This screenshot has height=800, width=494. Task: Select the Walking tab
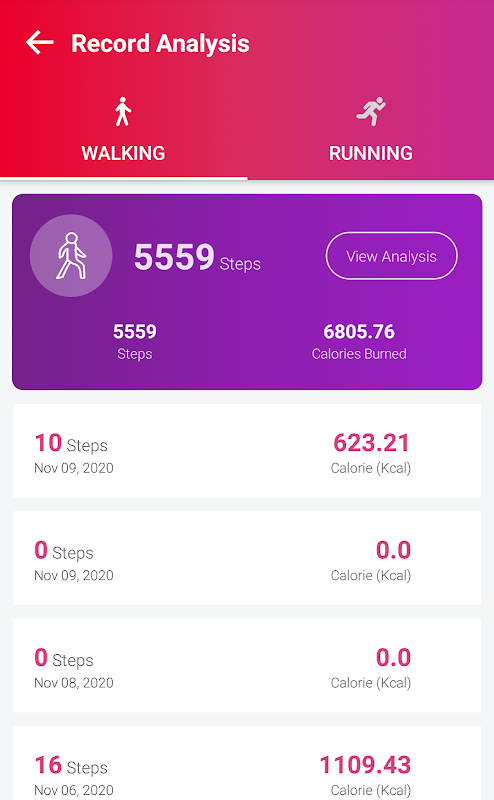124,131
